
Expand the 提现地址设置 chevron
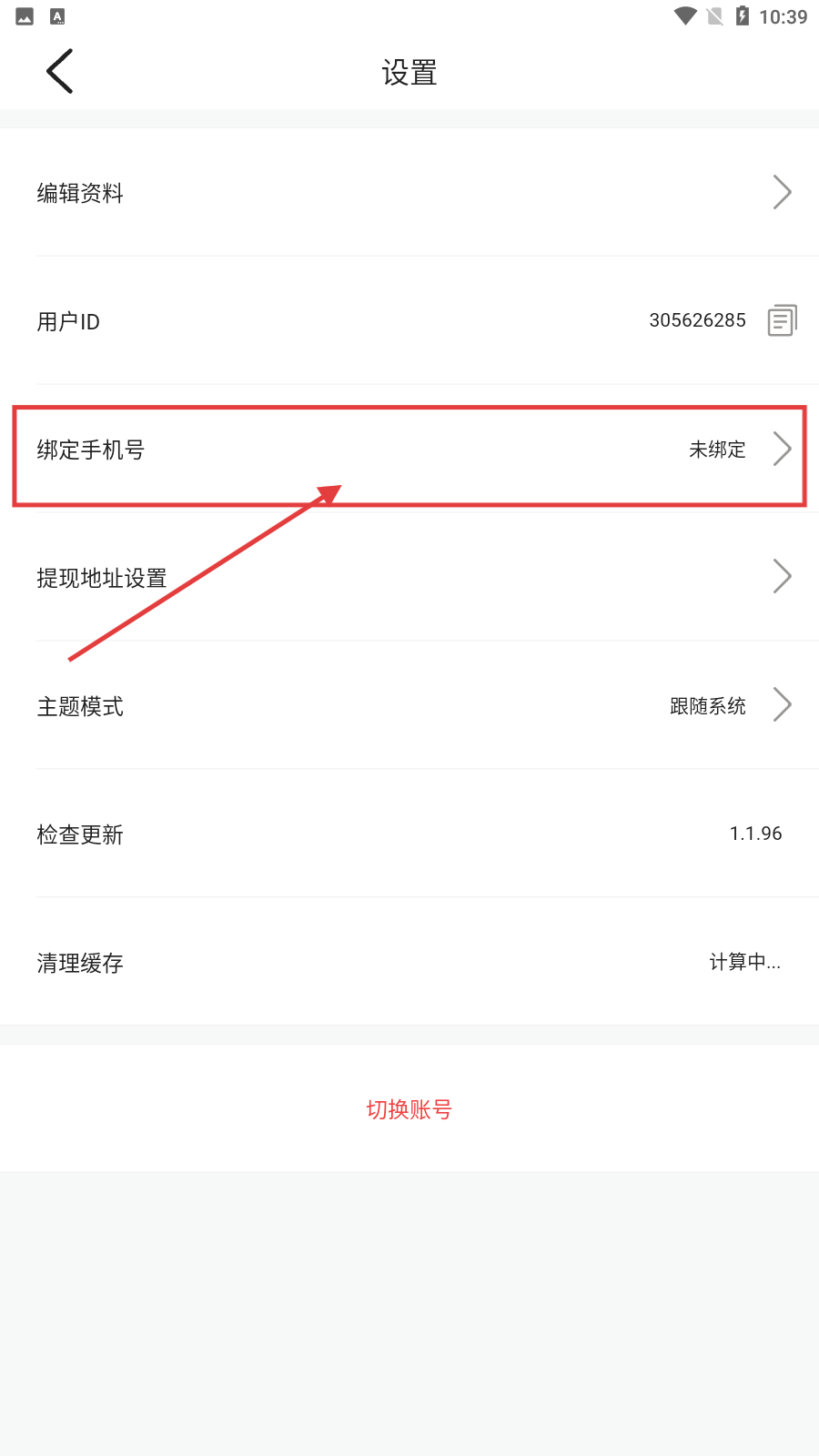[783, 576]
